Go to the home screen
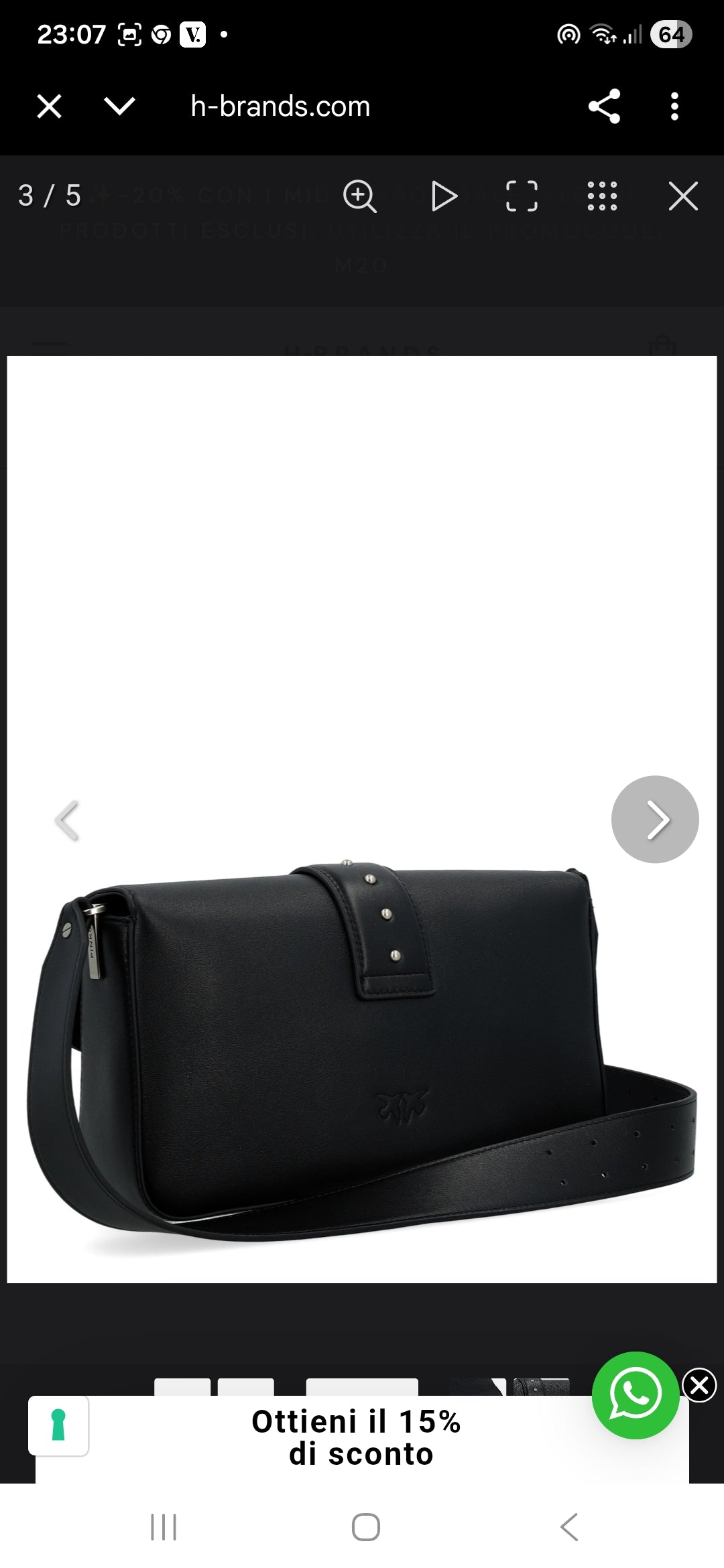The image size is (724, 1568). (365, 1527)
